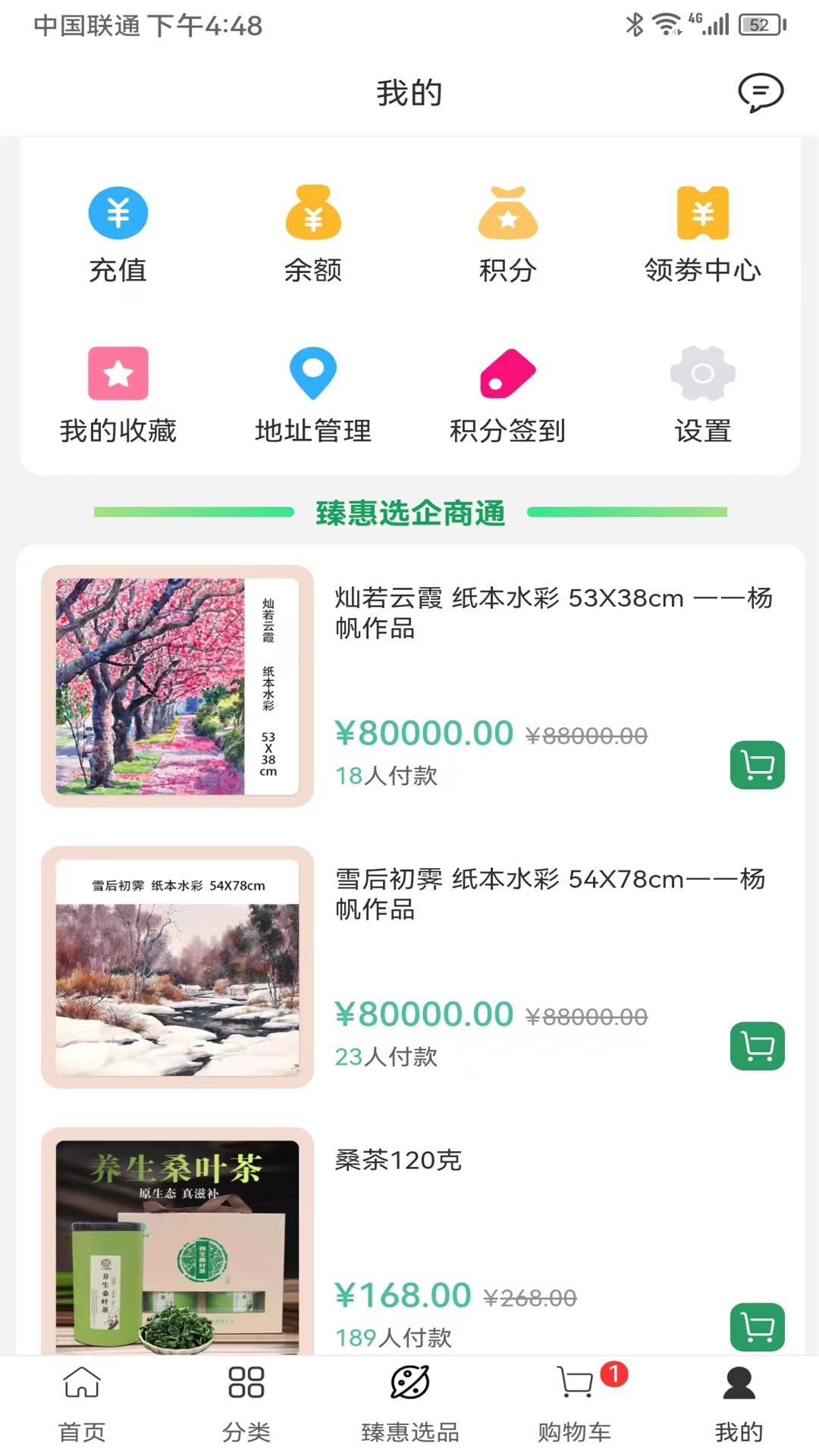
Task: Open the 积分 points page
Action: coord(507,235)
